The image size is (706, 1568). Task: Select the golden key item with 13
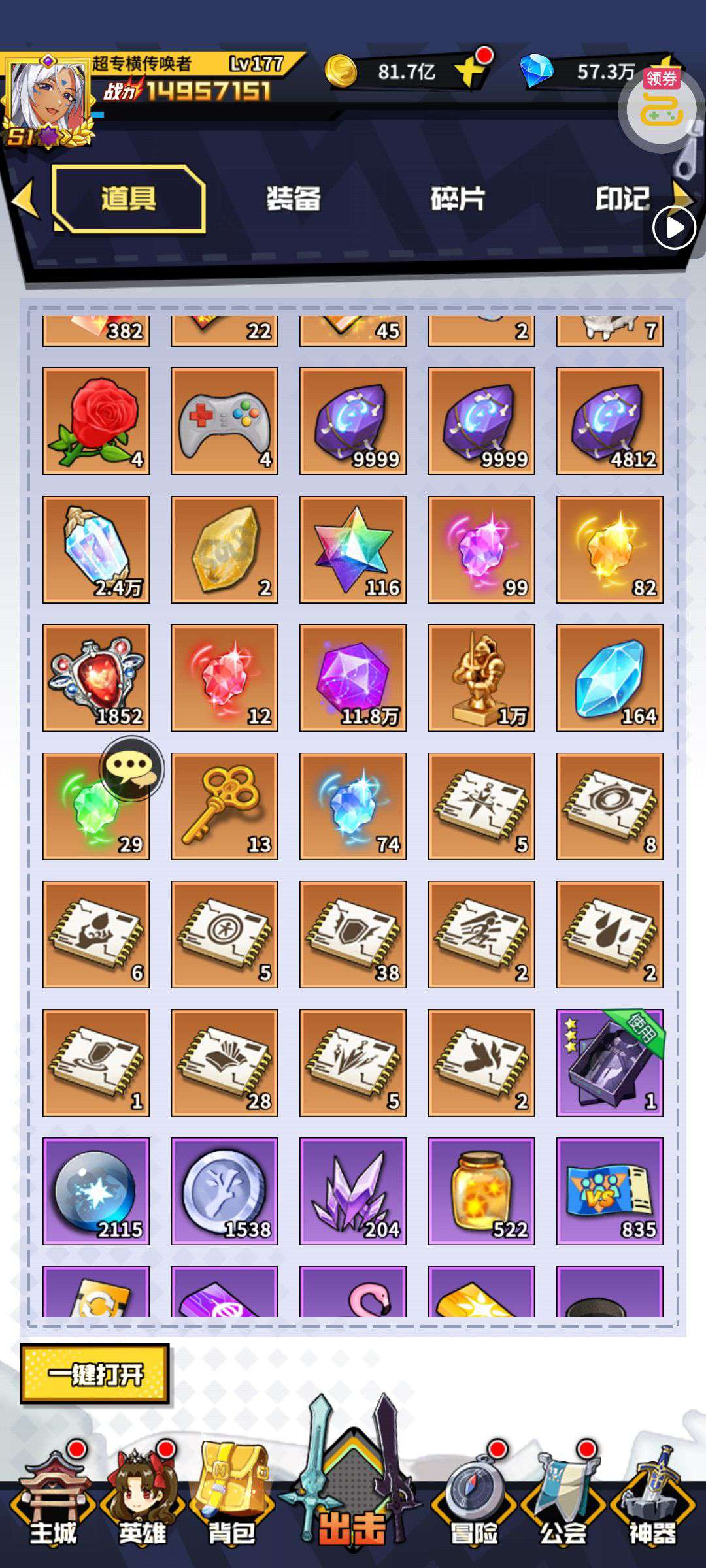coord(224,806)
